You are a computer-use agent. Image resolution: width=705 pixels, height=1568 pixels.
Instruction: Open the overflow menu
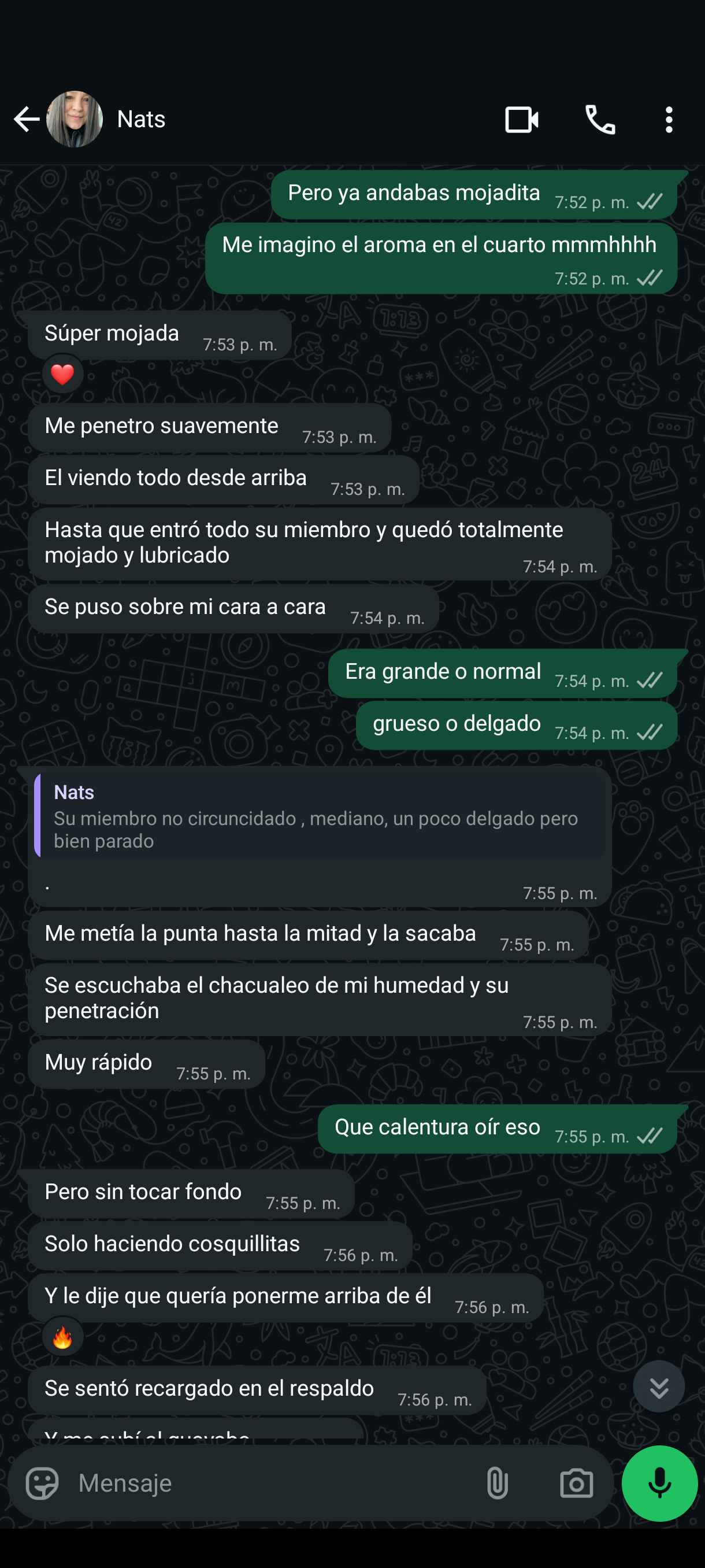coord(669,119)
